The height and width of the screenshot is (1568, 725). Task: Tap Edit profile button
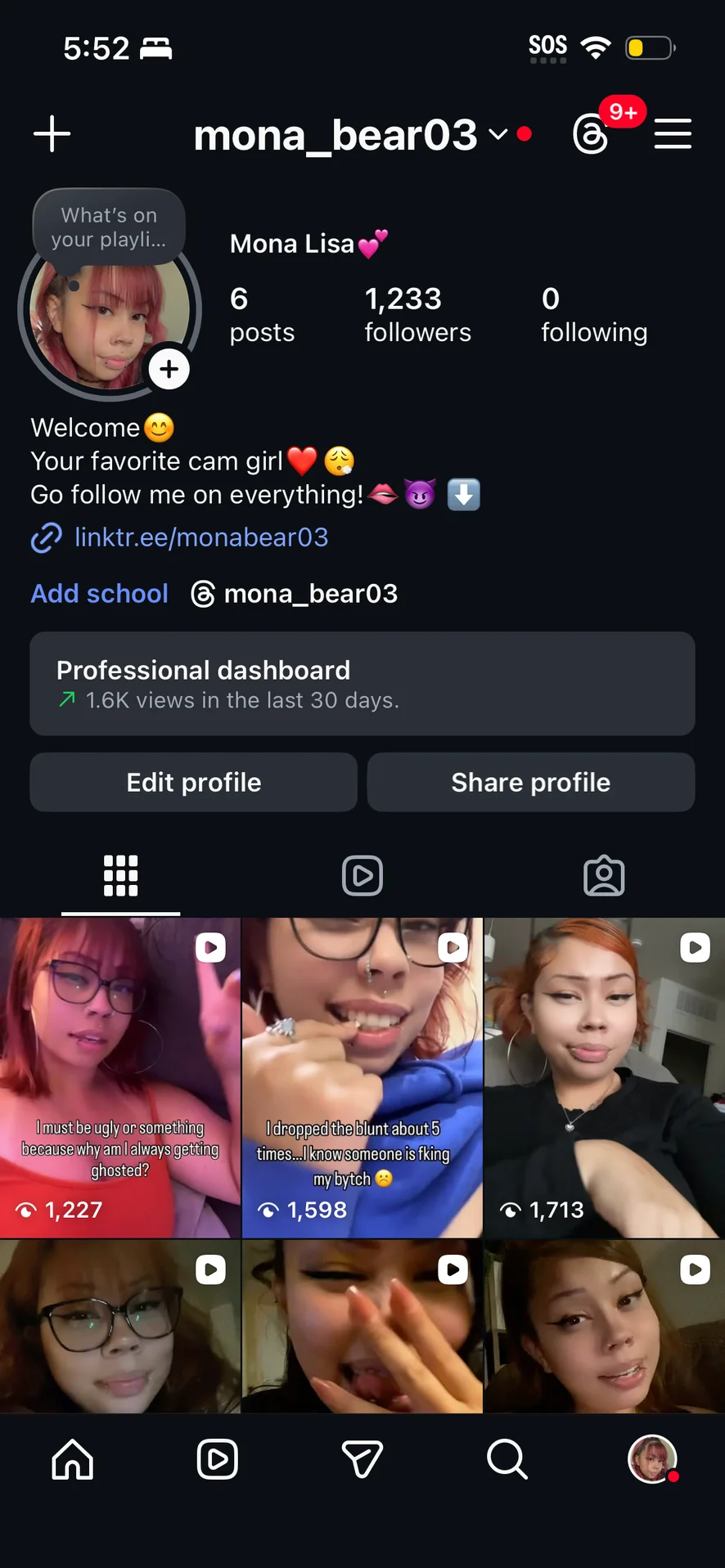tap(194, 783)
